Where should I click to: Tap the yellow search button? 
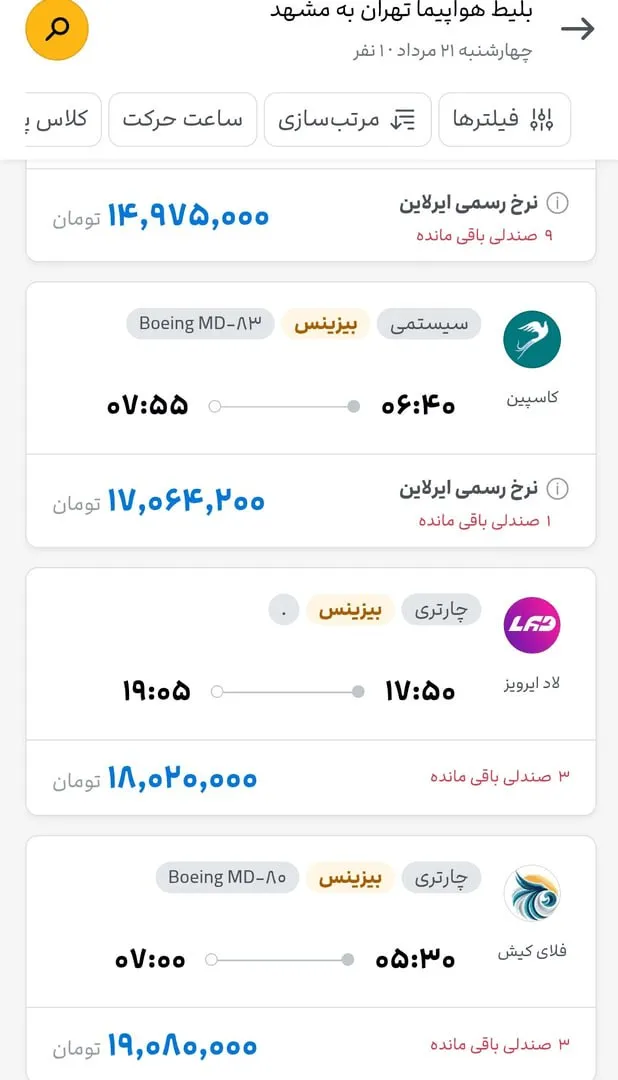[57, 28]
